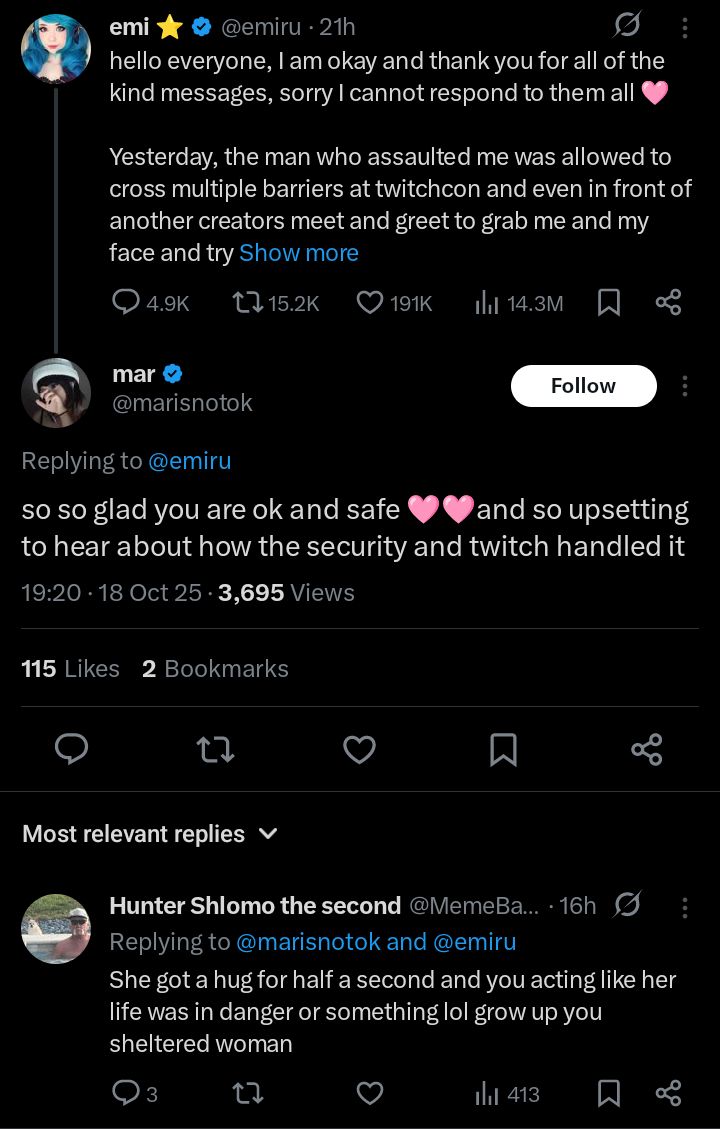Follow the mar account
This screenshot has height=1129, width=720.
583,386
